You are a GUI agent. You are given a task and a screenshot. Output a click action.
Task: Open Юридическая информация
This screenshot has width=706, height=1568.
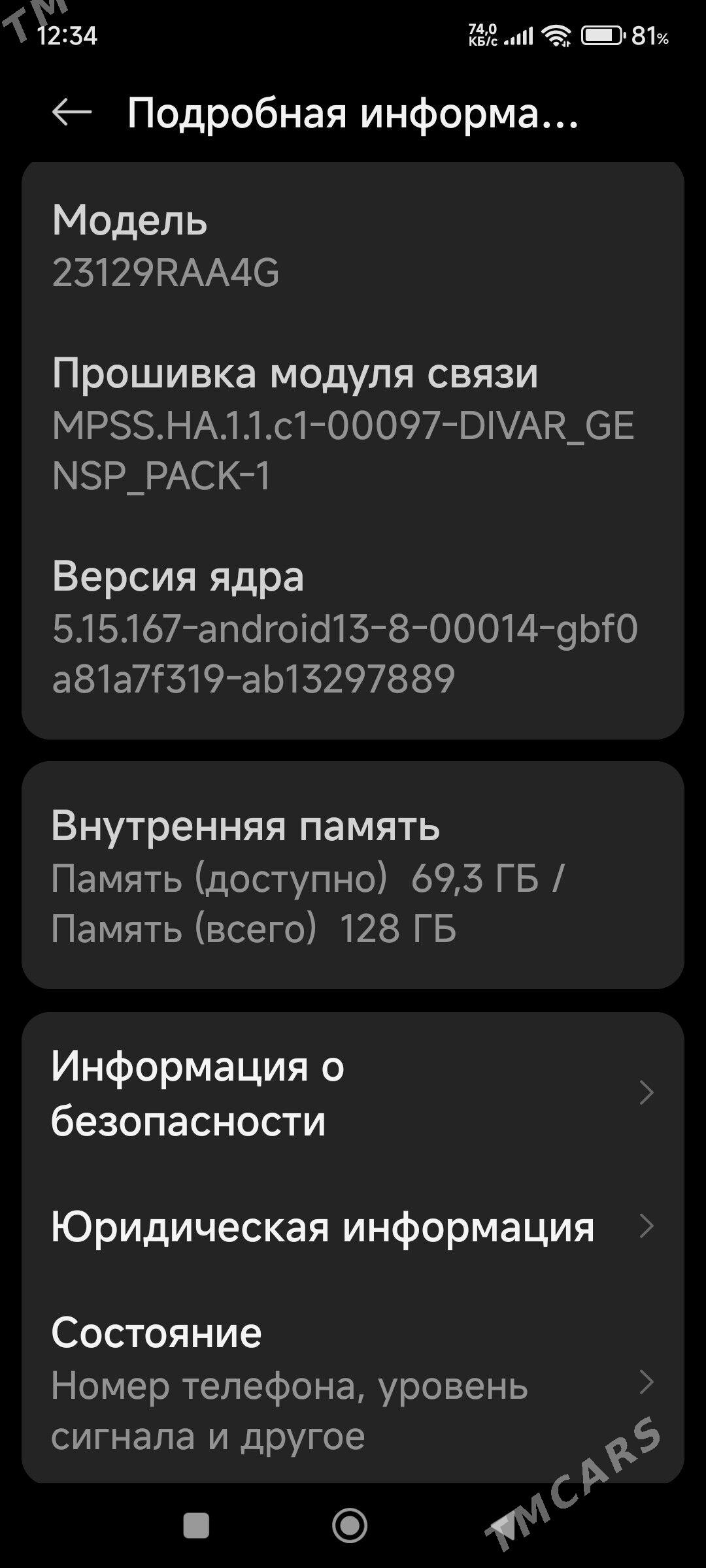(x=353, y=1227)
